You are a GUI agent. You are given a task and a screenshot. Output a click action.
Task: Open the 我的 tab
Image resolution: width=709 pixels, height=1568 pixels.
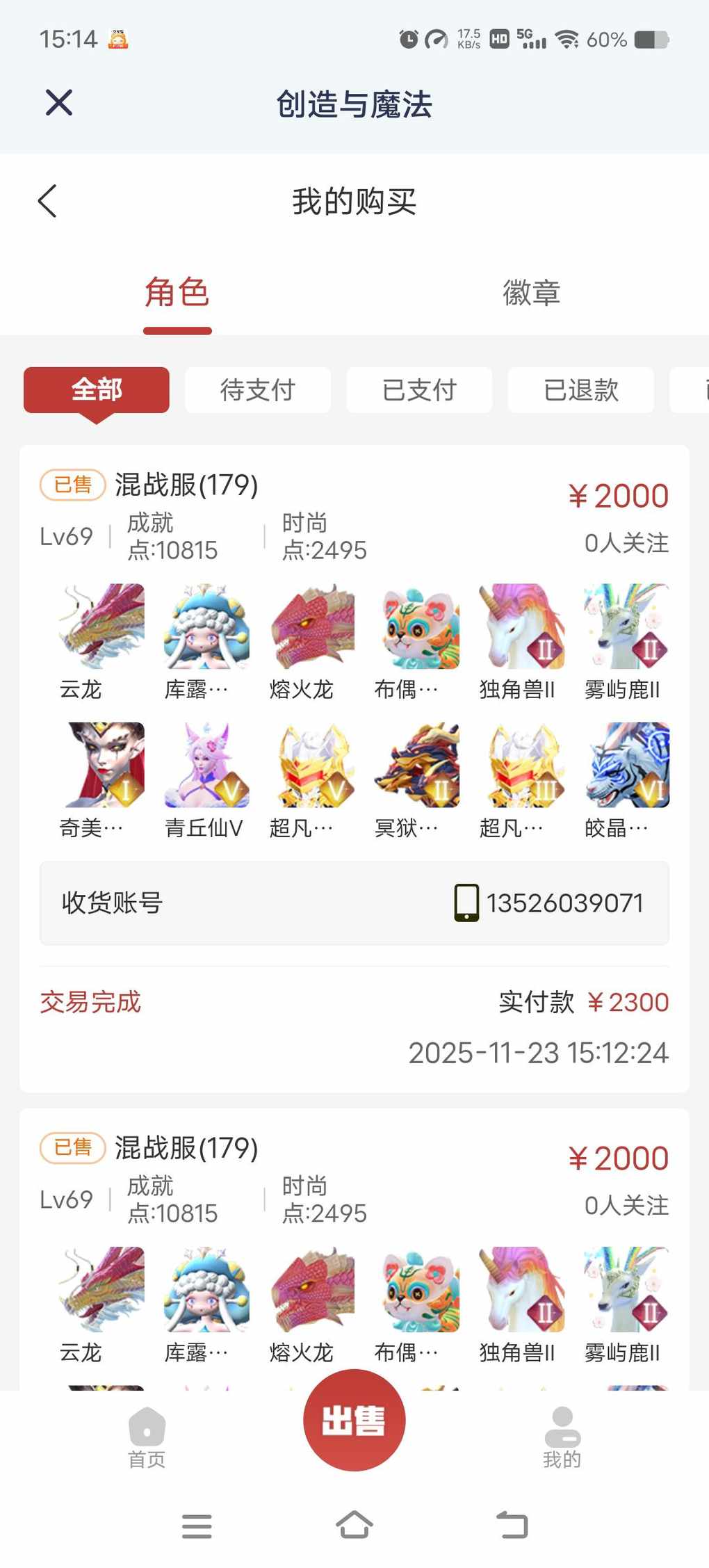coord(562,1437)
